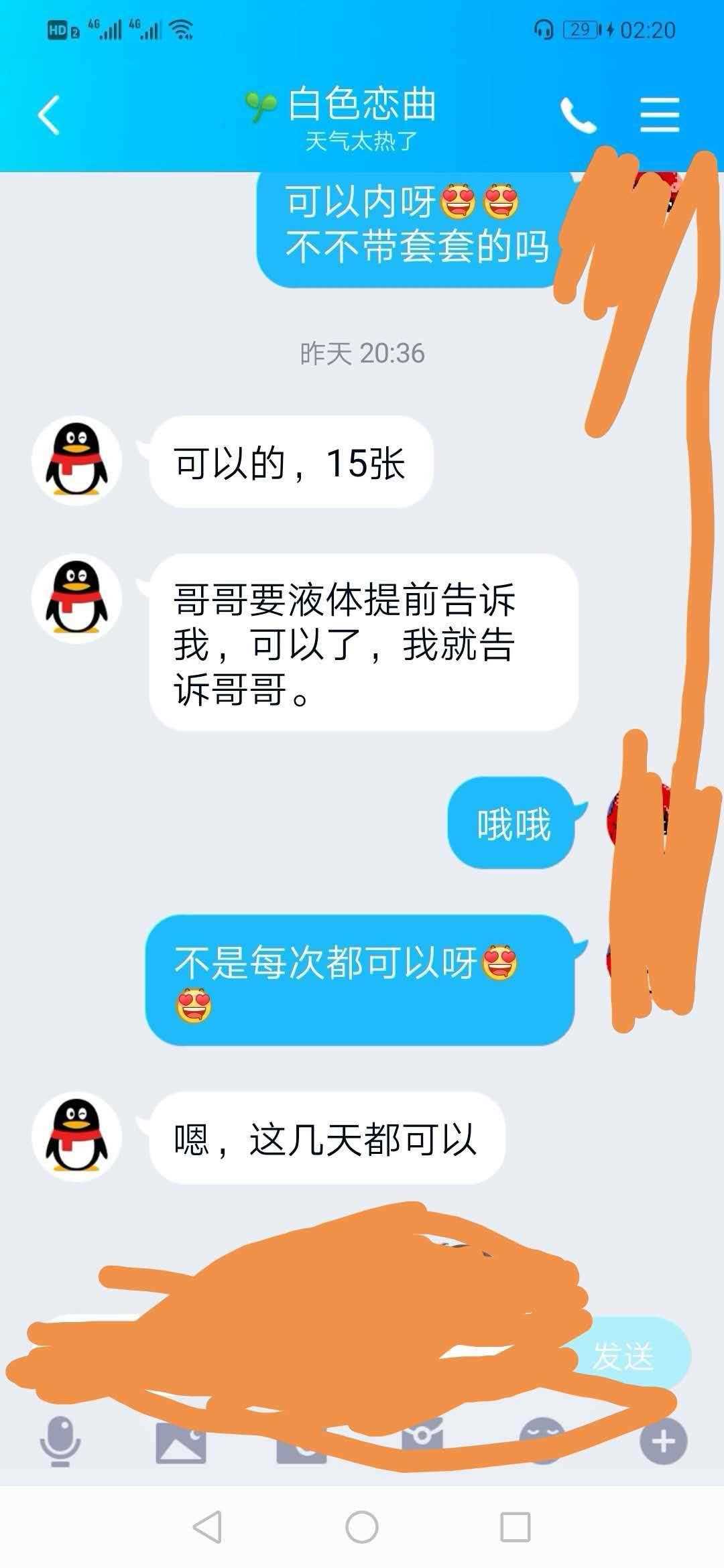This screenshot has width=724, height=1568.
Task: Tap the 发送 send button
Action: (623, 1356)
